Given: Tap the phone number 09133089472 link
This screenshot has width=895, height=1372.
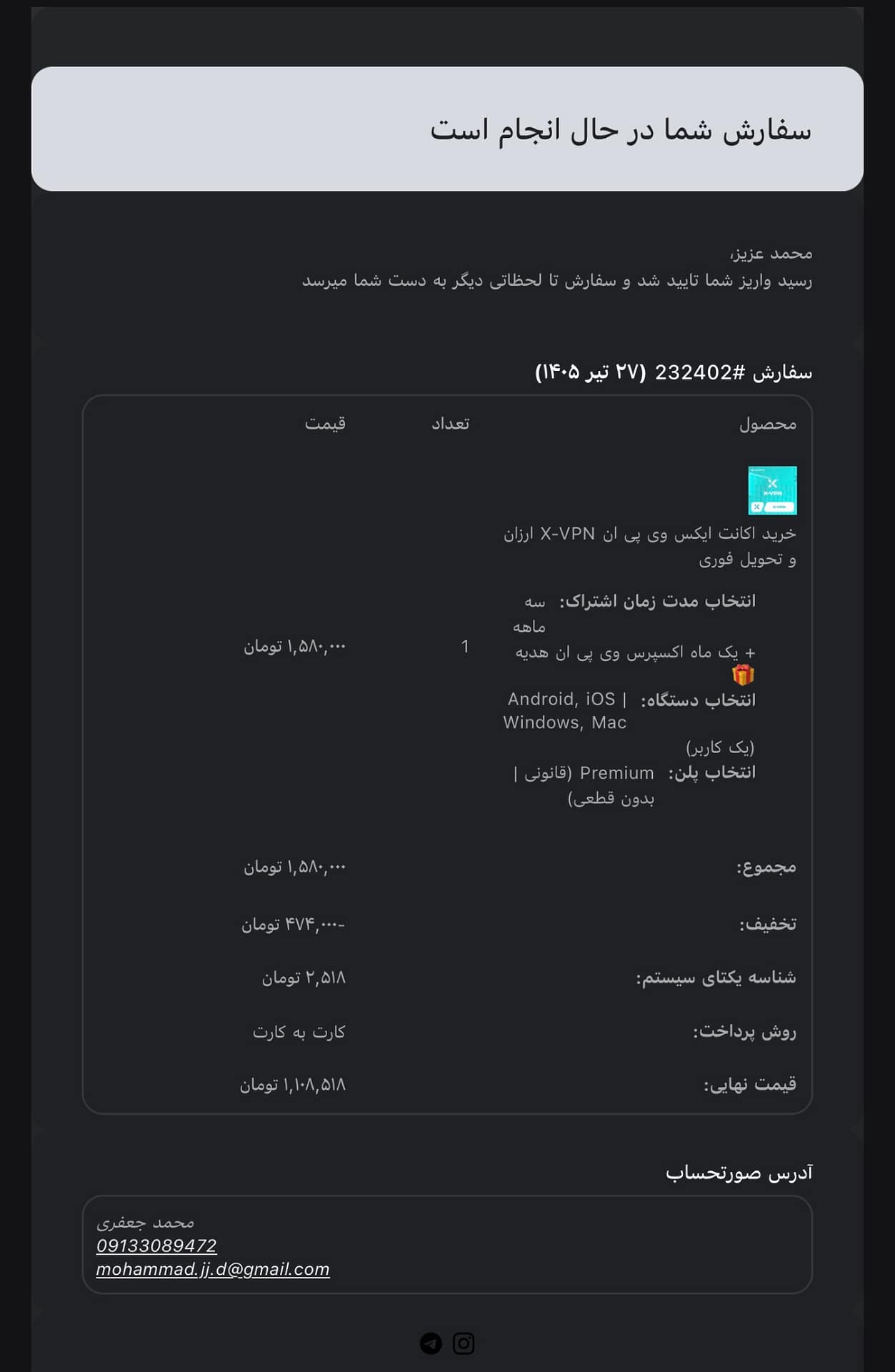Looking at the screenshot, I should click(156, 1246).
